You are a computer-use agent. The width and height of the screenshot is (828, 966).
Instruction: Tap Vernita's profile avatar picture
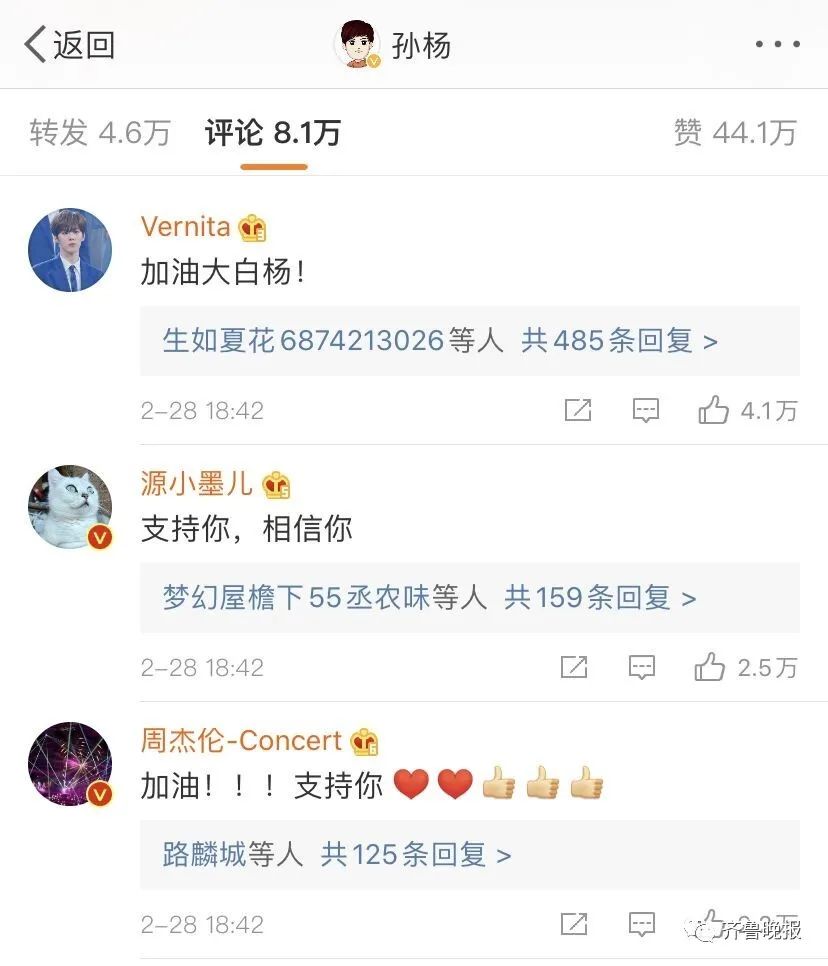pyautogui.click(x=69, y=250)
